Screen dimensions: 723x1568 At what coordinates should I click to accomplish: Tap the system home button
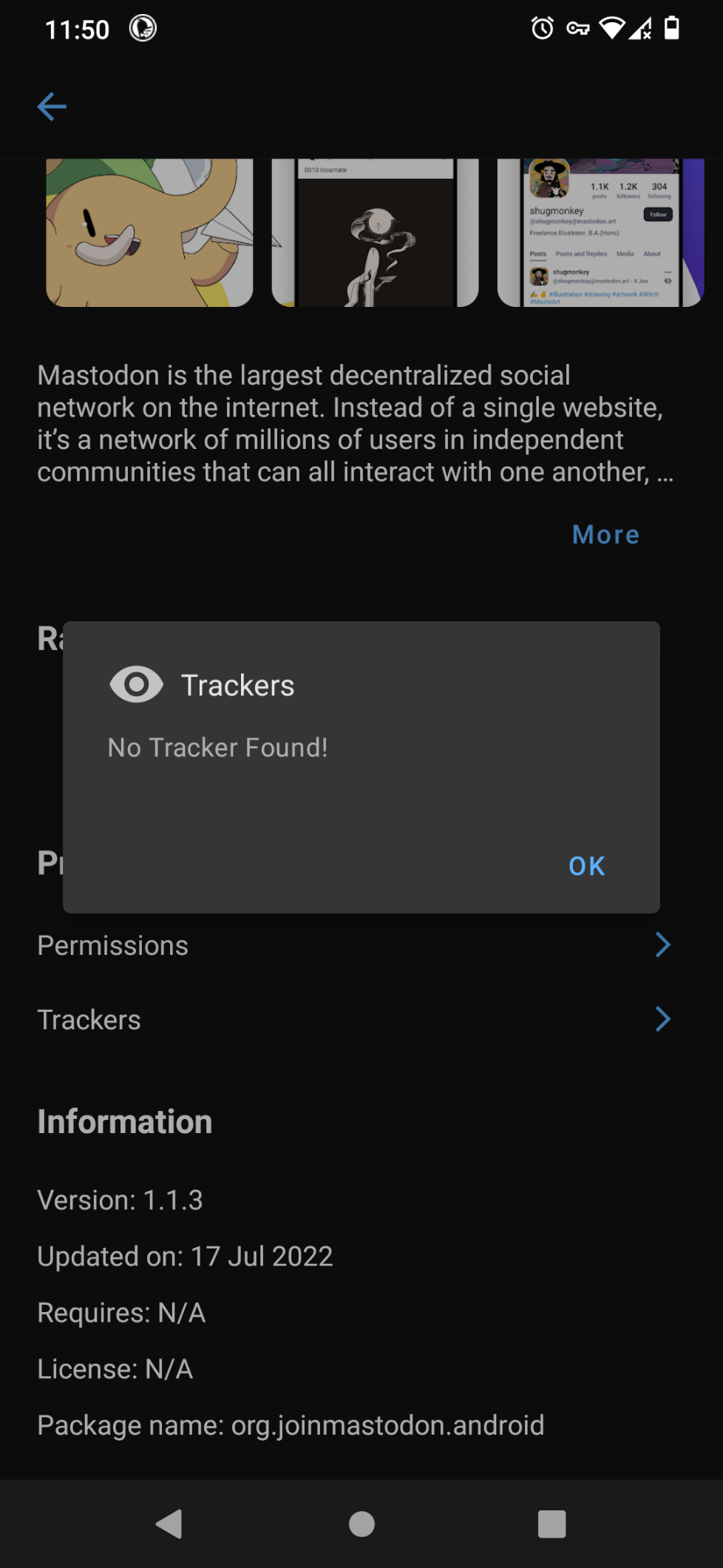[361, 1524]
